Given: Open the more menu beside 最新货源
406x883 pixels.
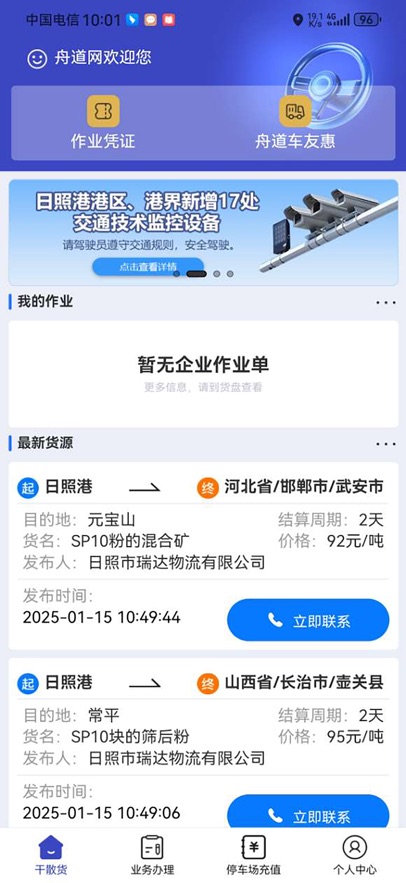Looking at the screenshot, I should [x=386, y=444].
